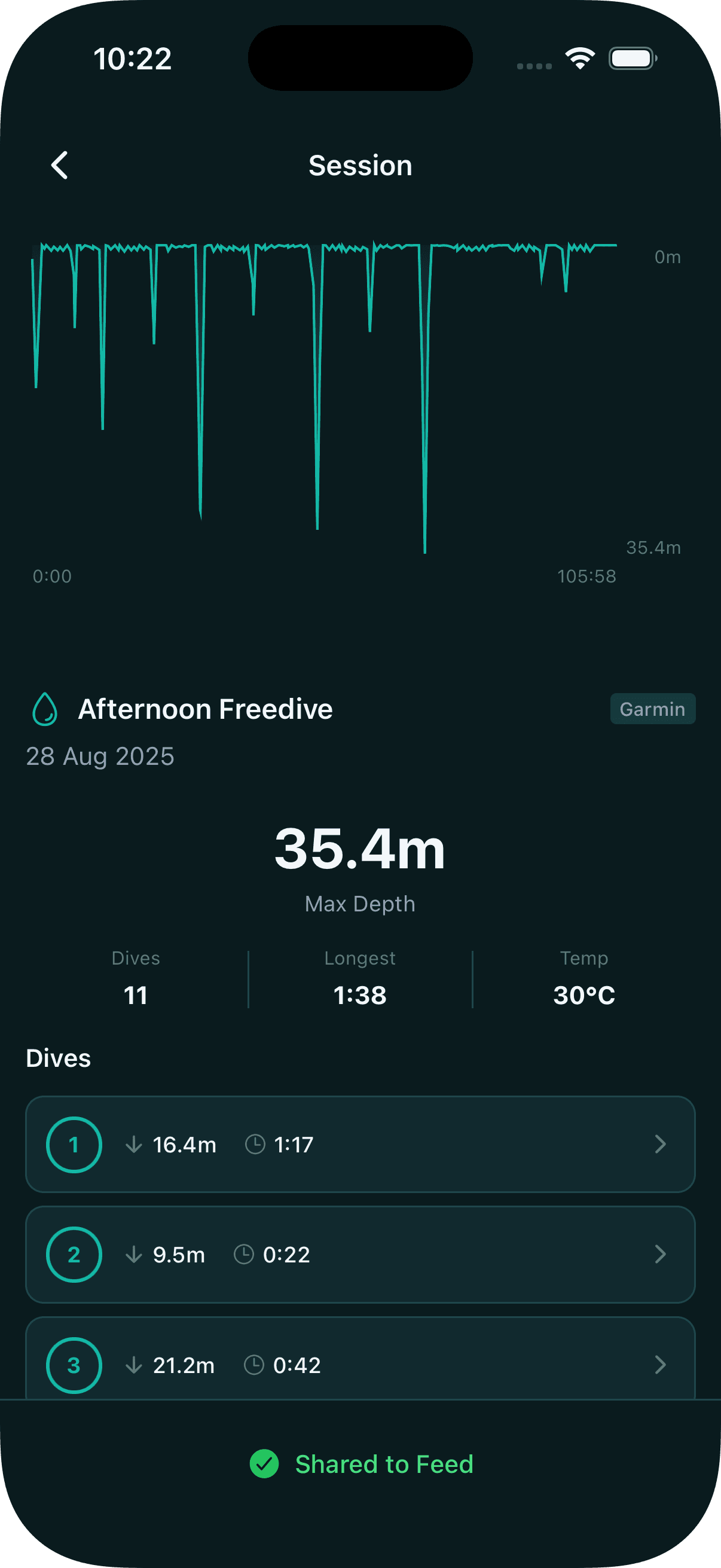The width and height of the screenshot is (721, 1568).
Task: Click the green checkmark icon near Shared to Feed
Action: tap(265, 1464)
